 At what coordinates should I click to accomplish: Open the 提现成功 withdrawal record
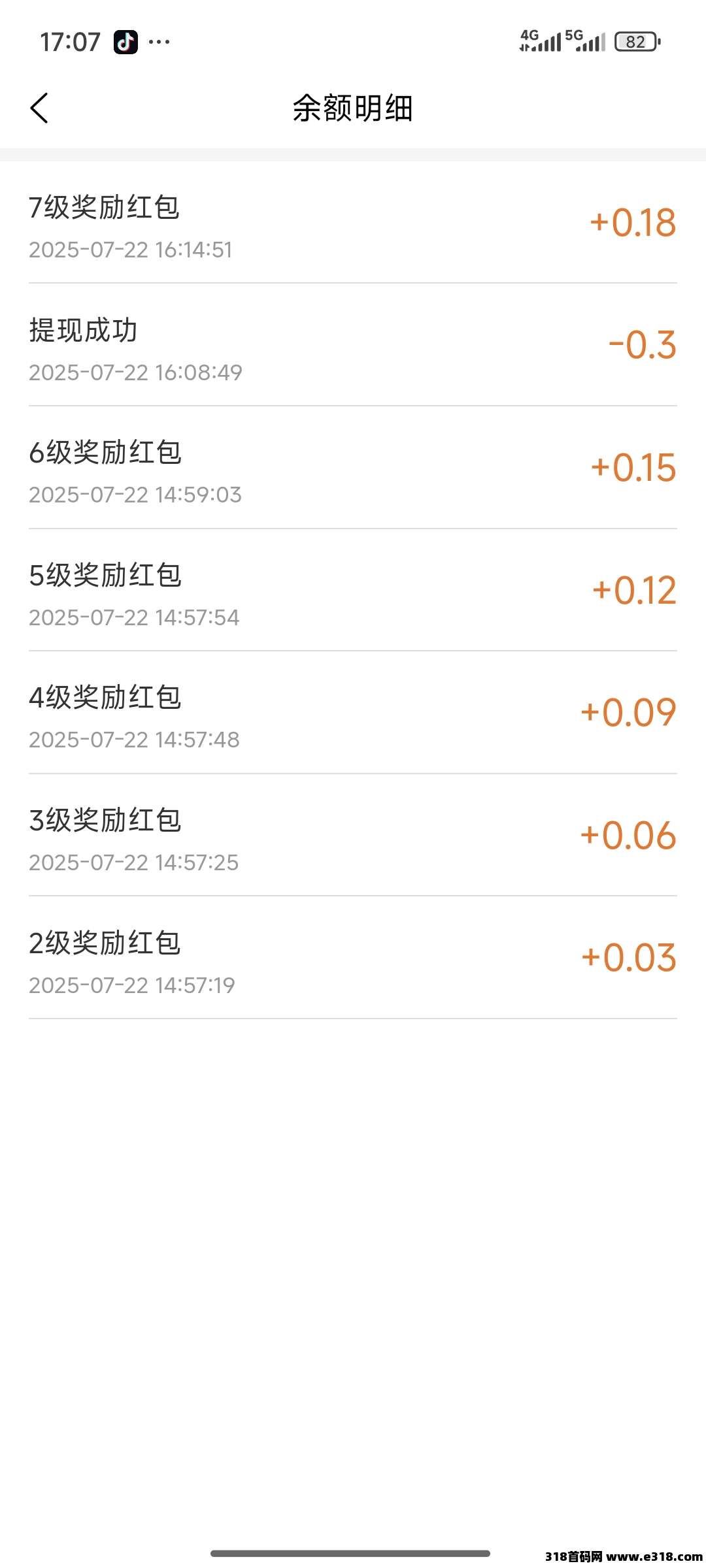(353, 345)
